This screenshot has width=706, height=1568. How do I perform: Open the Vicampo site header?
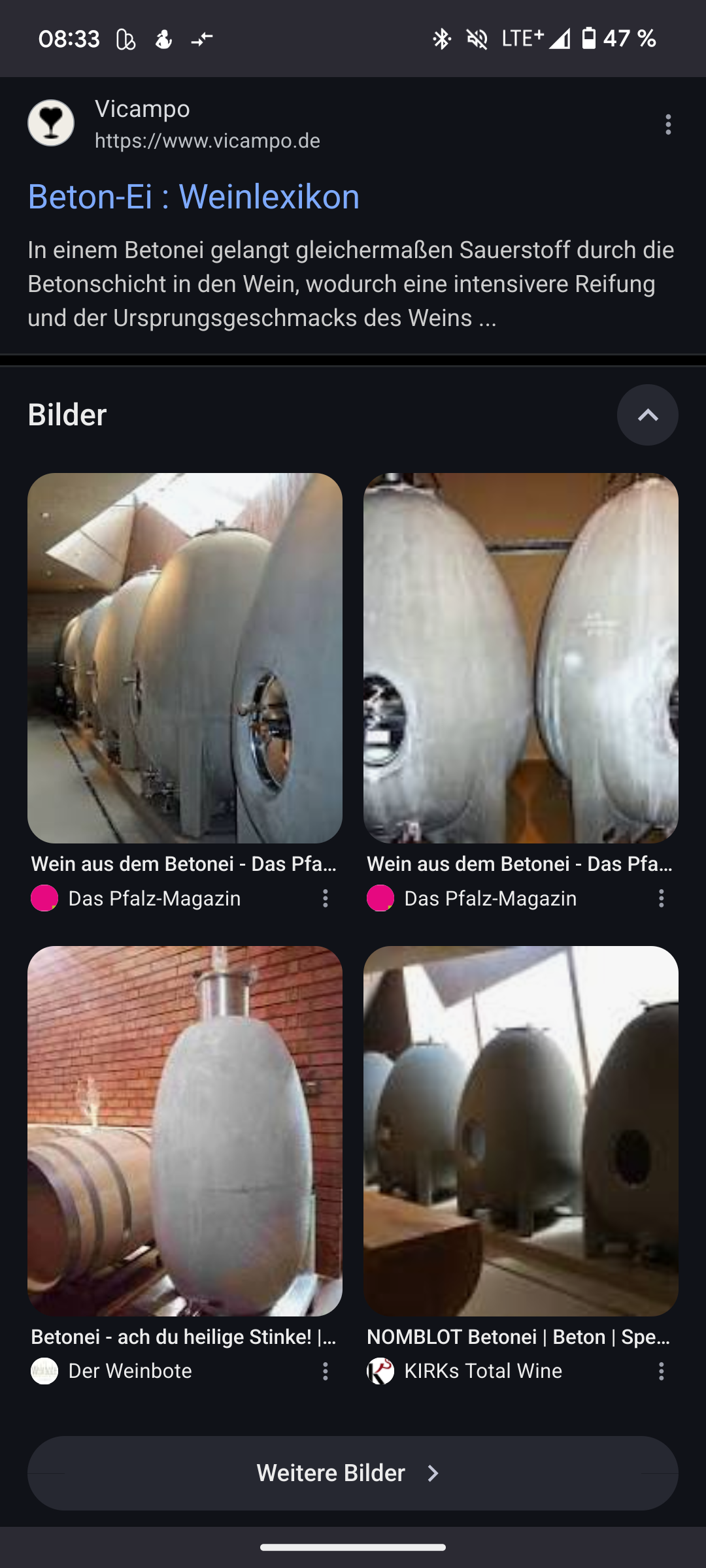(174, 124)
